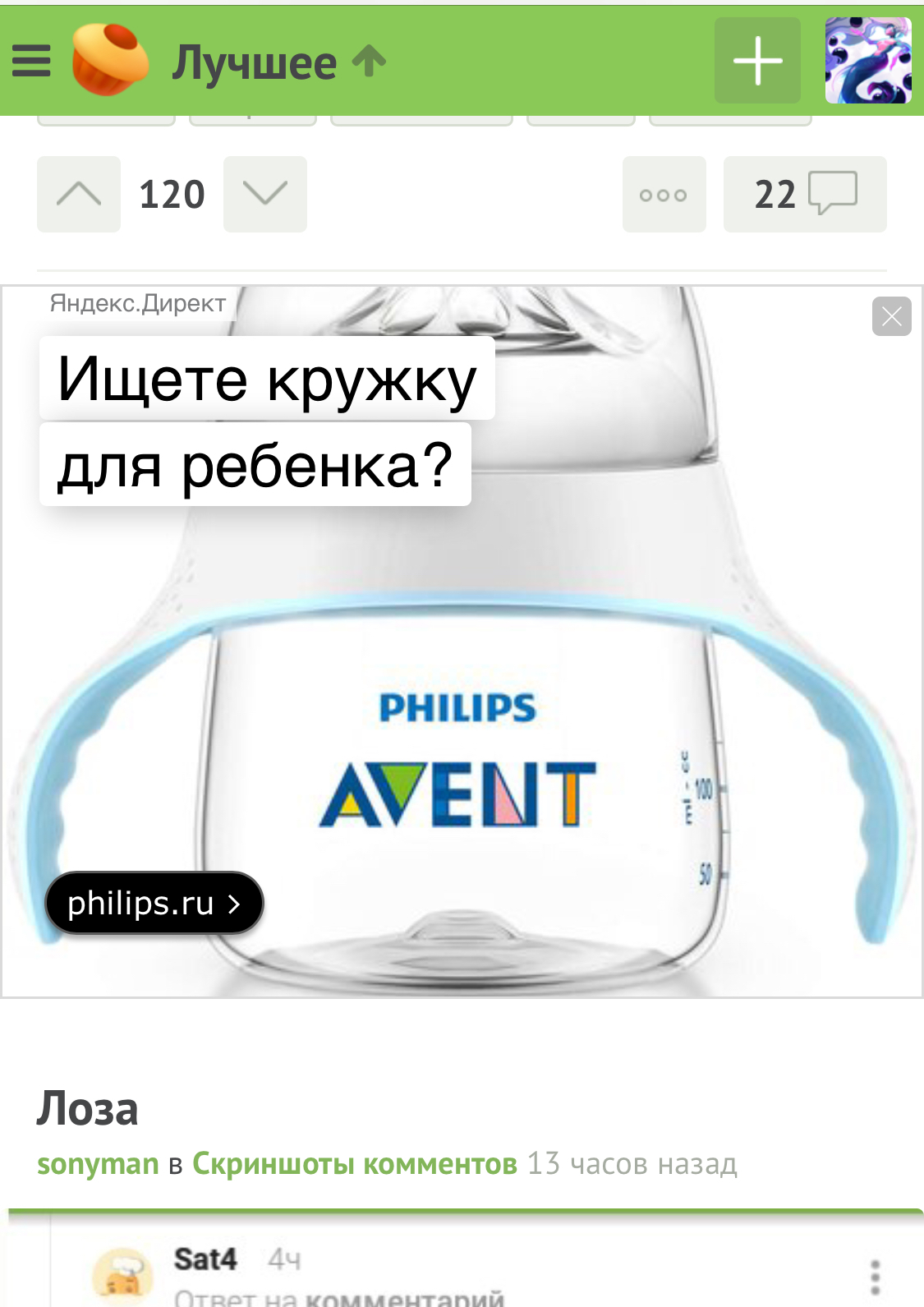This screenshot has height=1307, width=924.
Task: Follow the philips.ru ad link
Action: pyautogui.click(x=154, y=904)
